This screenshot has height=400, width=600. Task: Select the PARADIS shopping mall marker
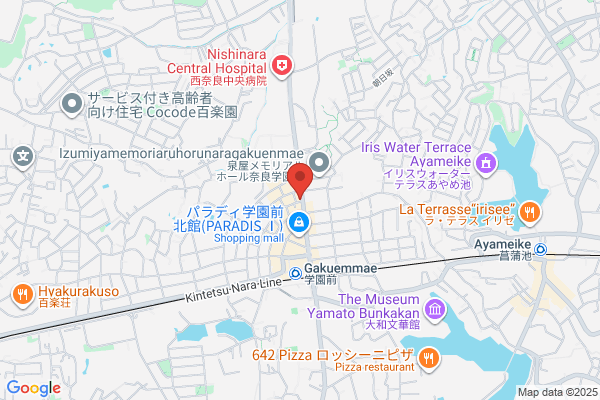click(299, 223)
